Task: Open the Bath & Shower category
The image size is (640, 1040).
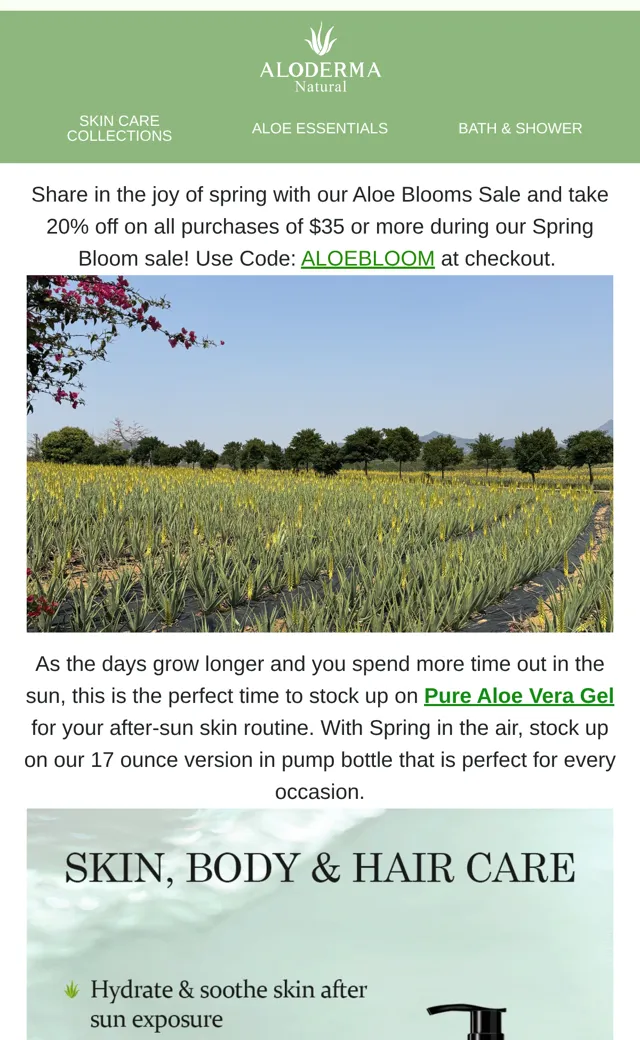Action: (520, 128)
